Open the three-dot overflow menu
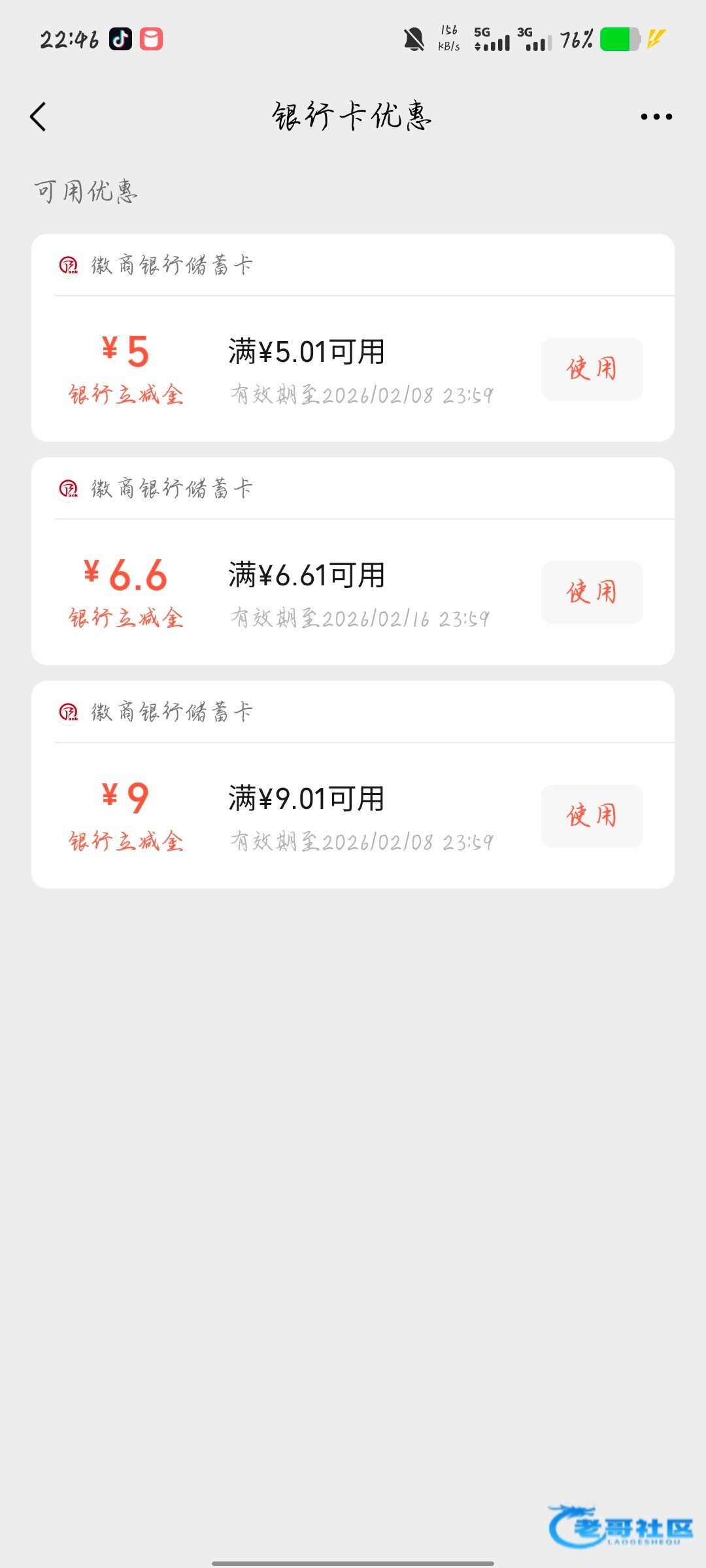The width and height of the screenshot is (706, 1568). pyautogui.click(x=656, y=117)
